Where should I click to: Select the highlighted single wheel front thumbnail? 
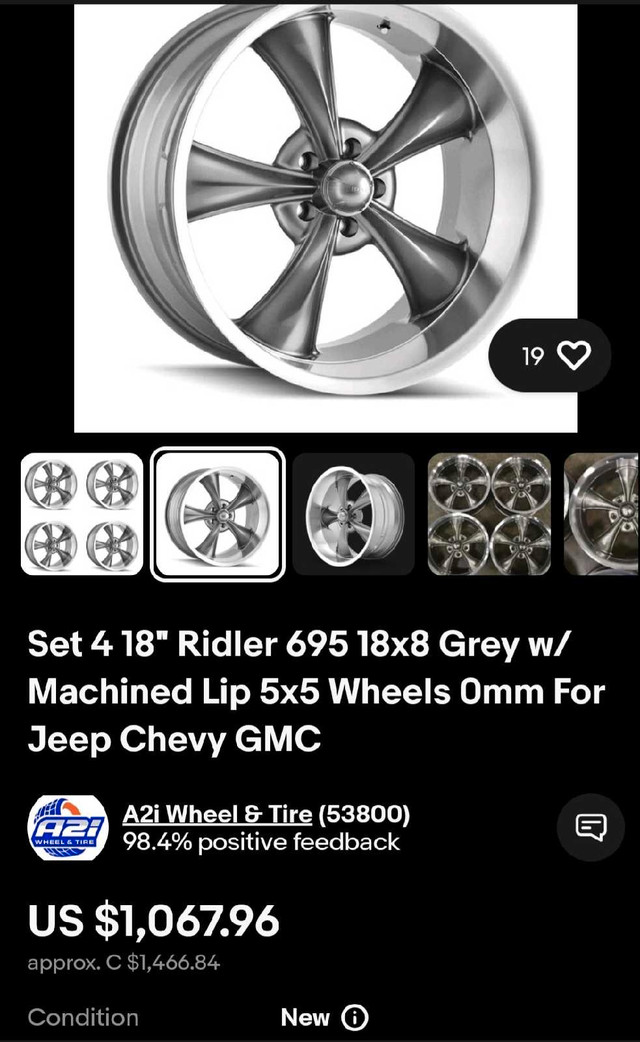click(218, 514)
